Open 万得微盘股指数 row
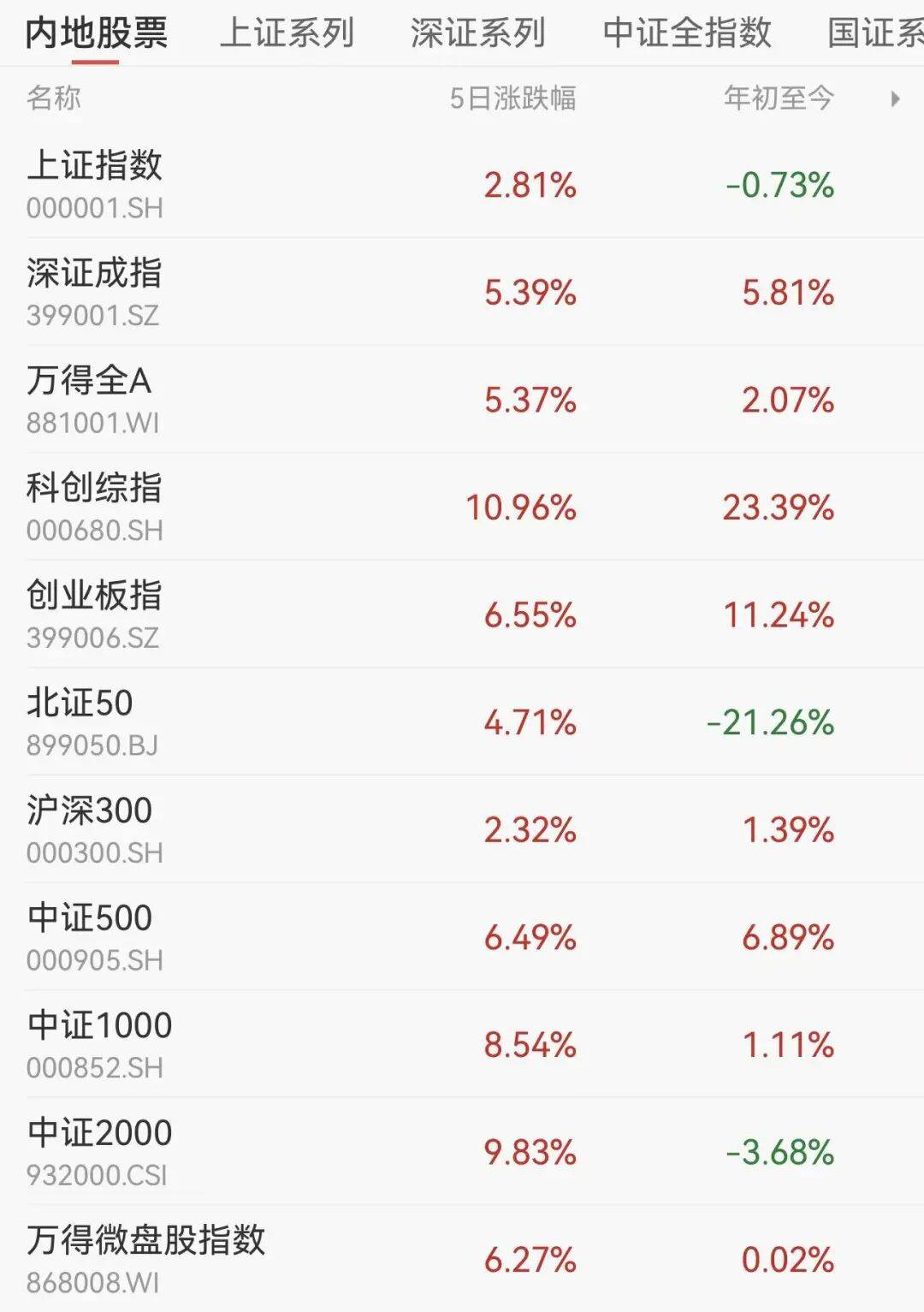Viewport: 924px width, 1312px height. pyautogui.click(x=462, y=1259)
